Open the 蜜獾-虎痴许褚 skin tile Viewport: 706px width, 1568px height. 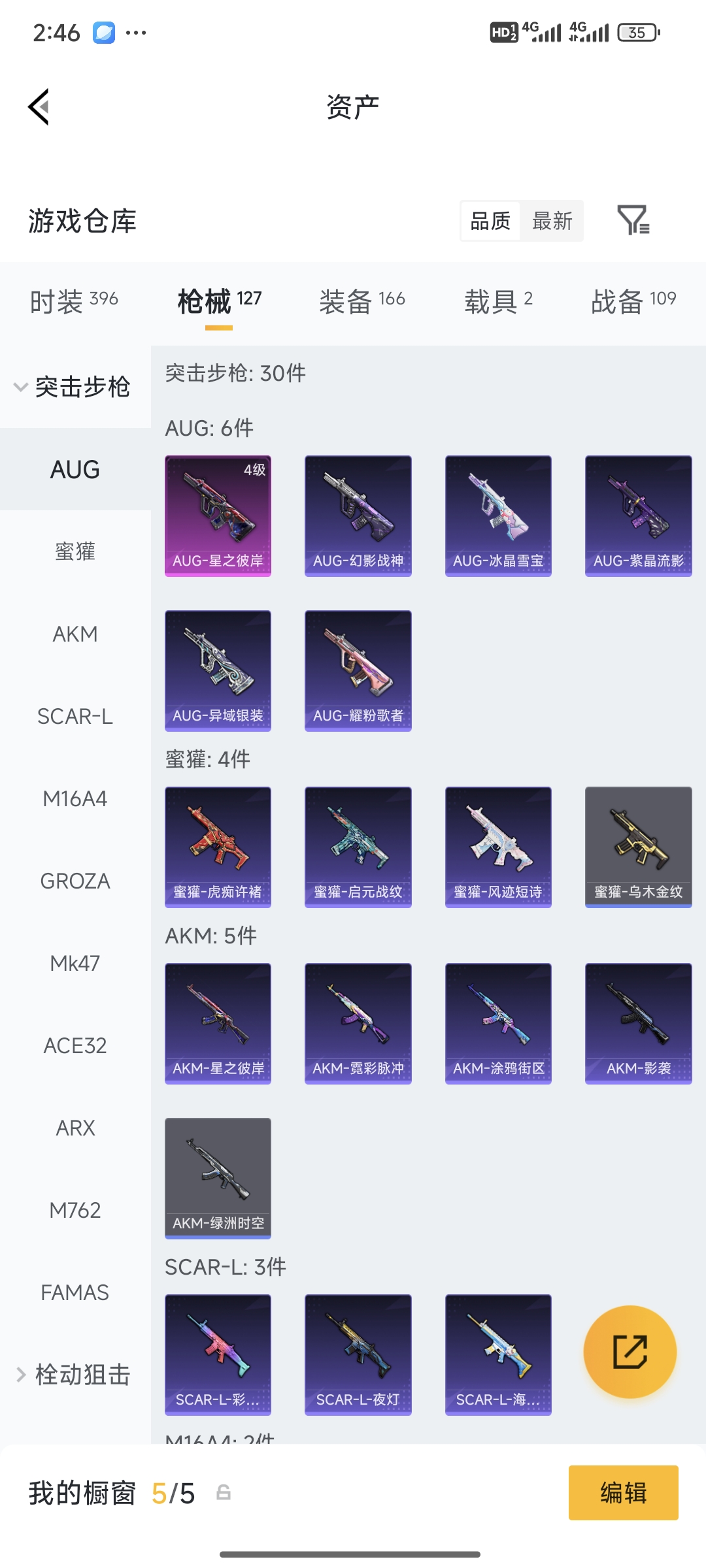[218, 847]
